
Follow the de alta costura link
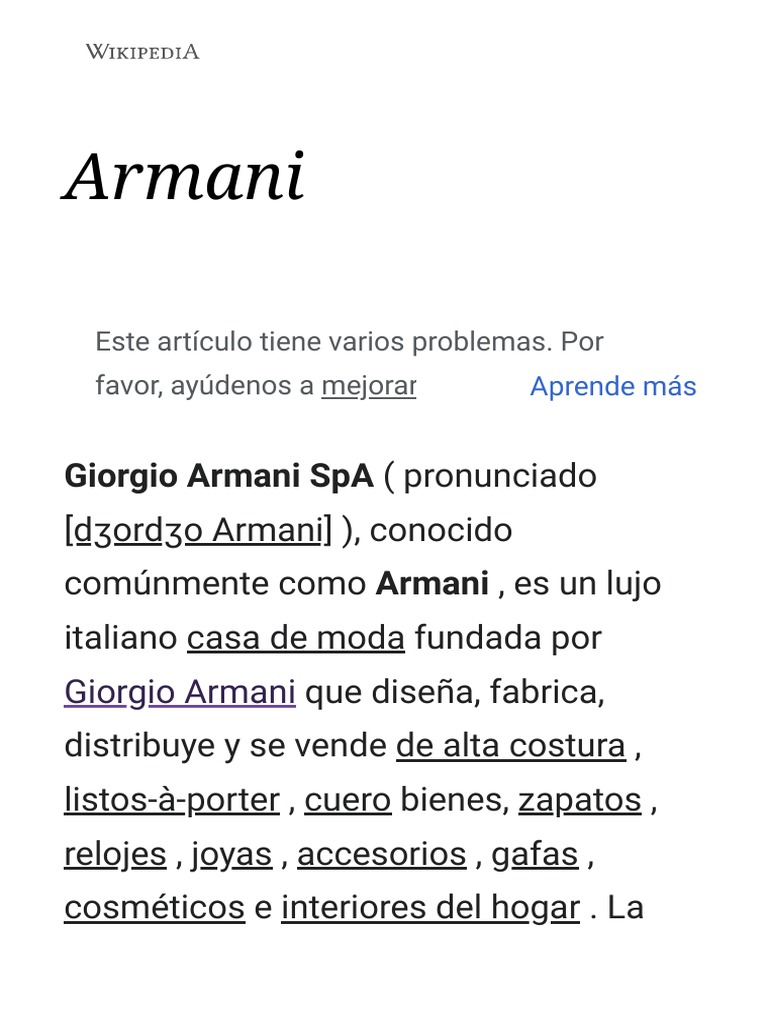[511, 746]
